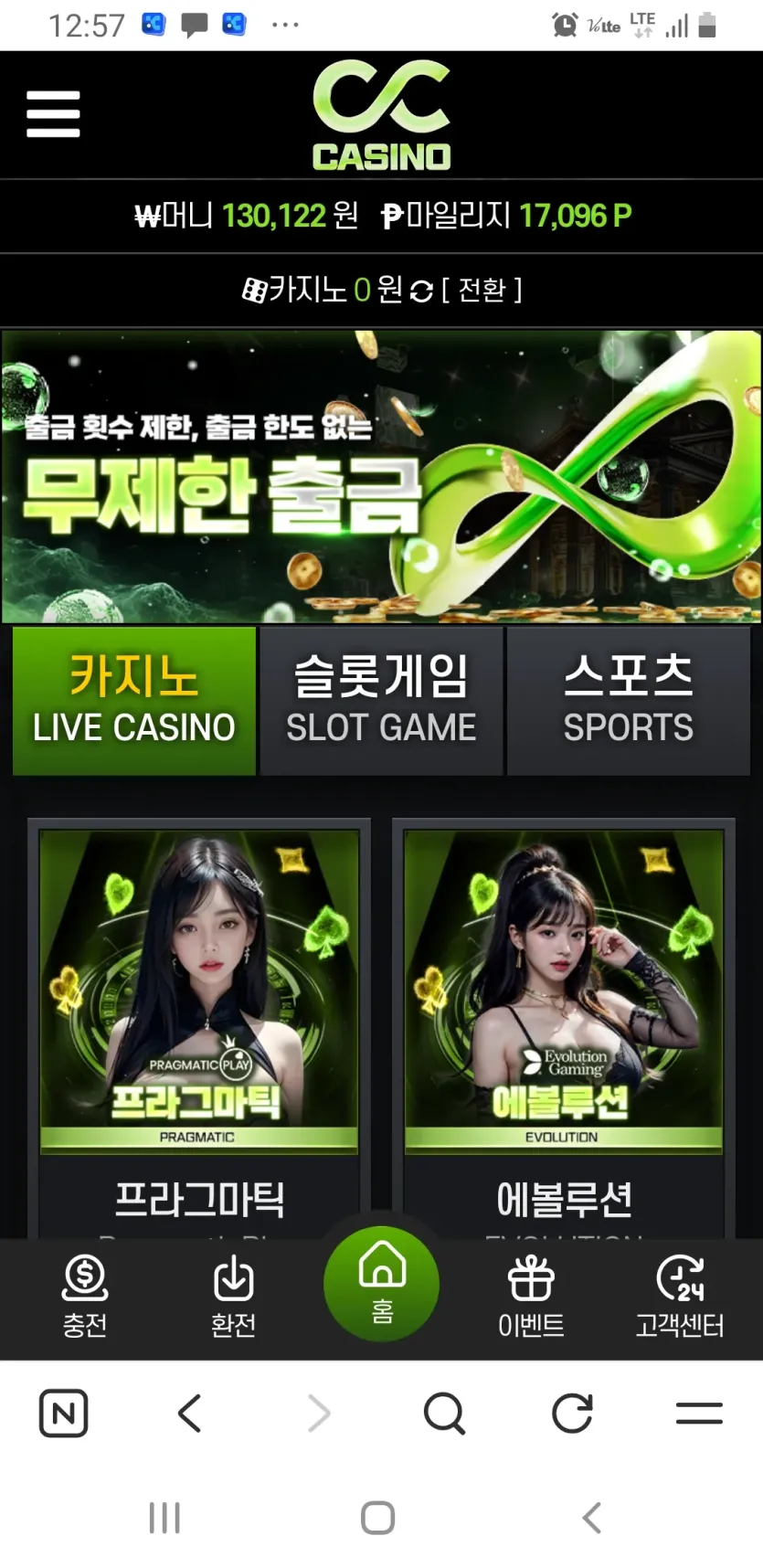This screenshot has width=763, height=1568.
Task: Reload the page in browser toolbar
Action: (x=573, y=1414)
